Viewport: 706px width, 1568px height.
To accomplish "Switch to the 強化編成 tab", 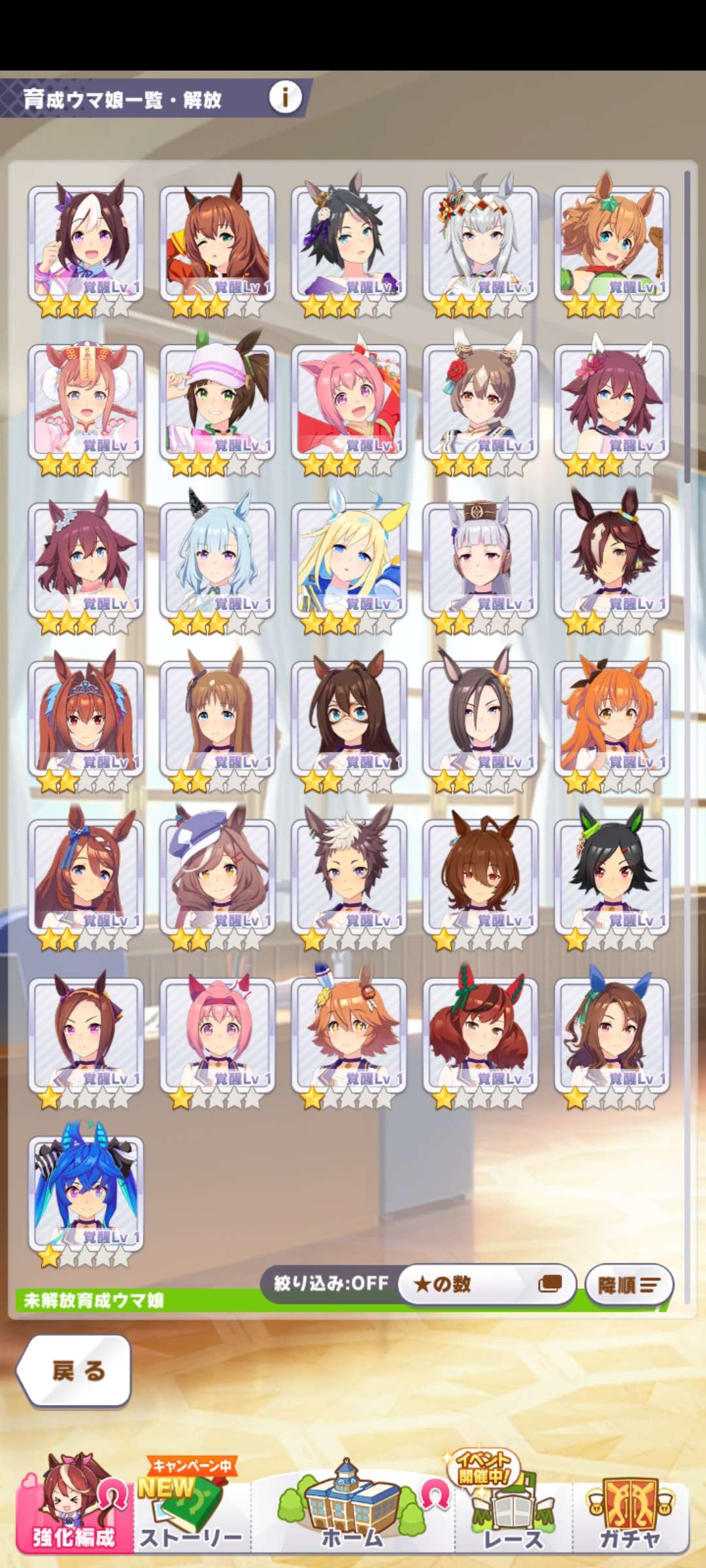I will 73,1509.
